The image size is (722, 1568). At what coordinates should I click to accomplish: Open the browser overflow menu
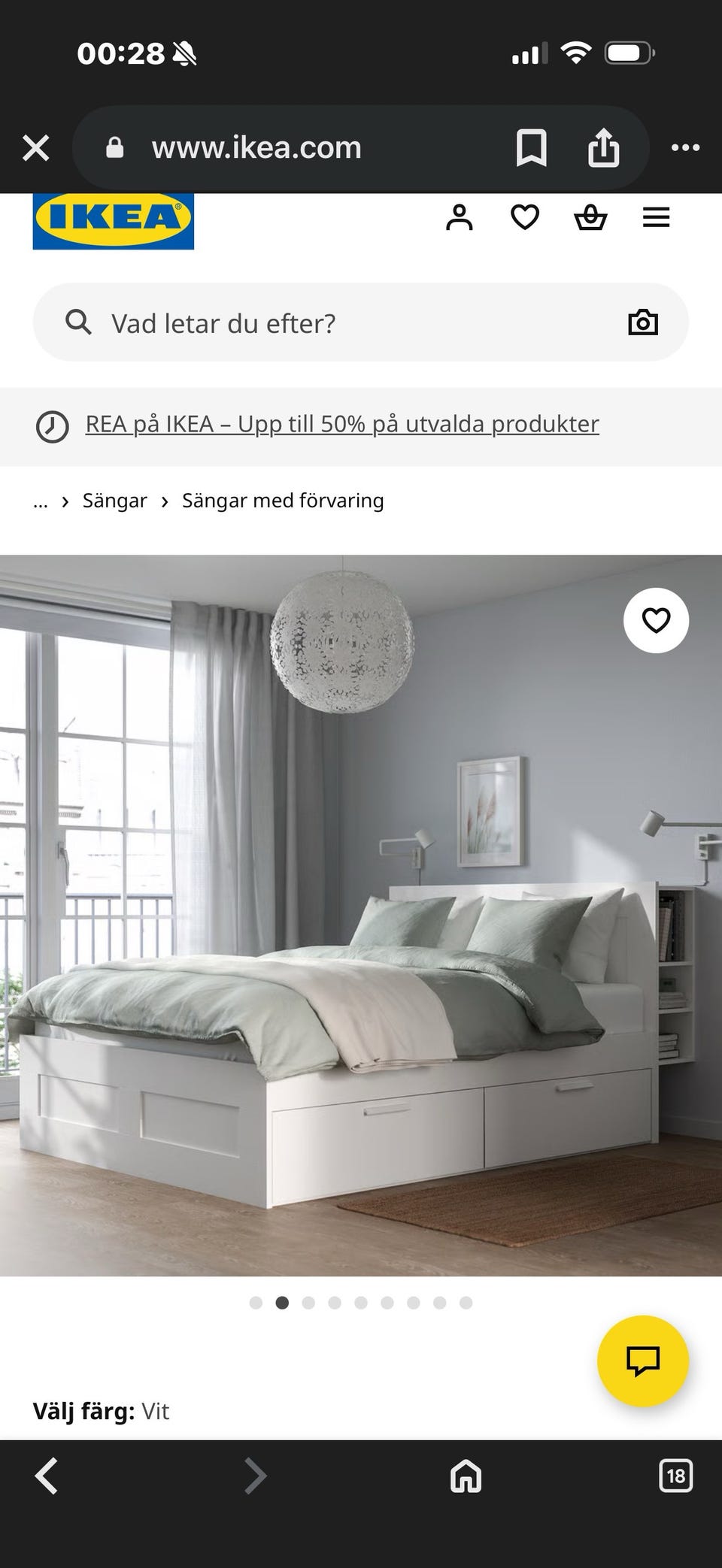684,147
